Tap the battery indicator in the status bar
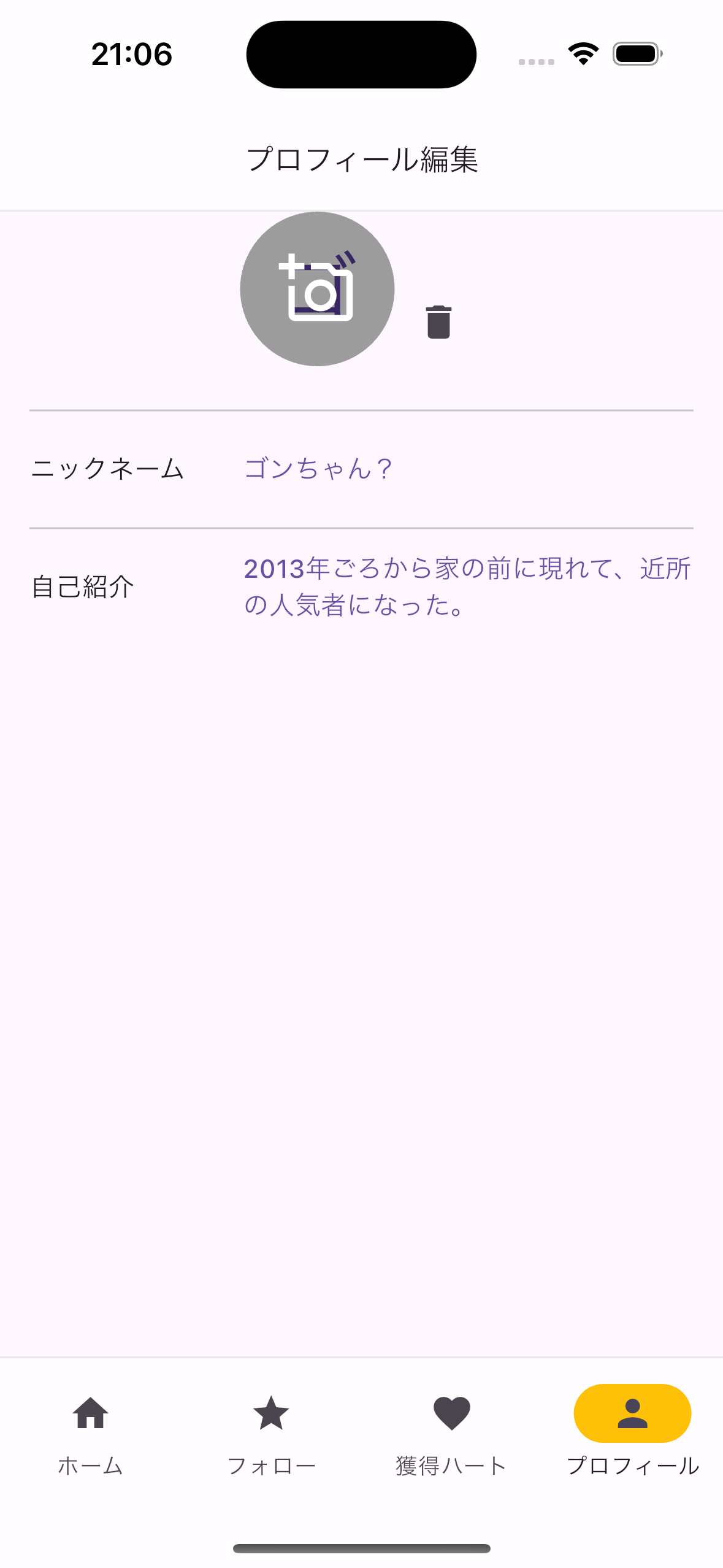 coord(636,54)
